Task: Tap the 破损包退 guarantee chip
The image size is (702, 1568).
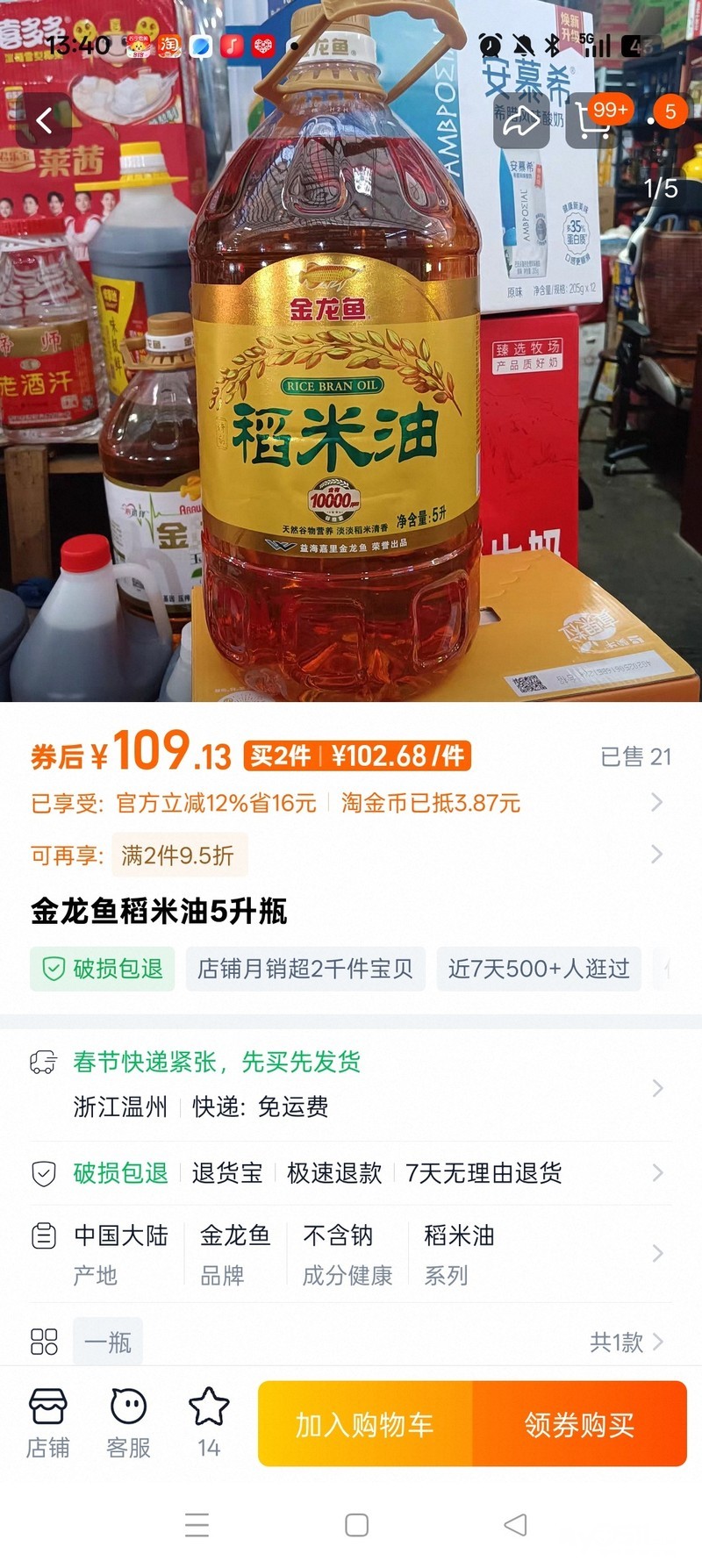Action: click(x=103, y=969)
